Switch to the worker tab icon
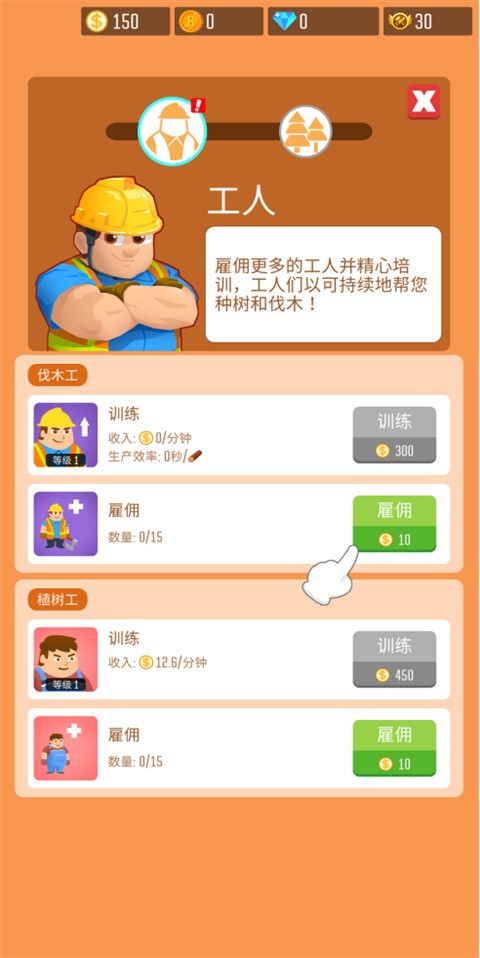This screenshot has width=480, height=958. [x=172, y=131]
